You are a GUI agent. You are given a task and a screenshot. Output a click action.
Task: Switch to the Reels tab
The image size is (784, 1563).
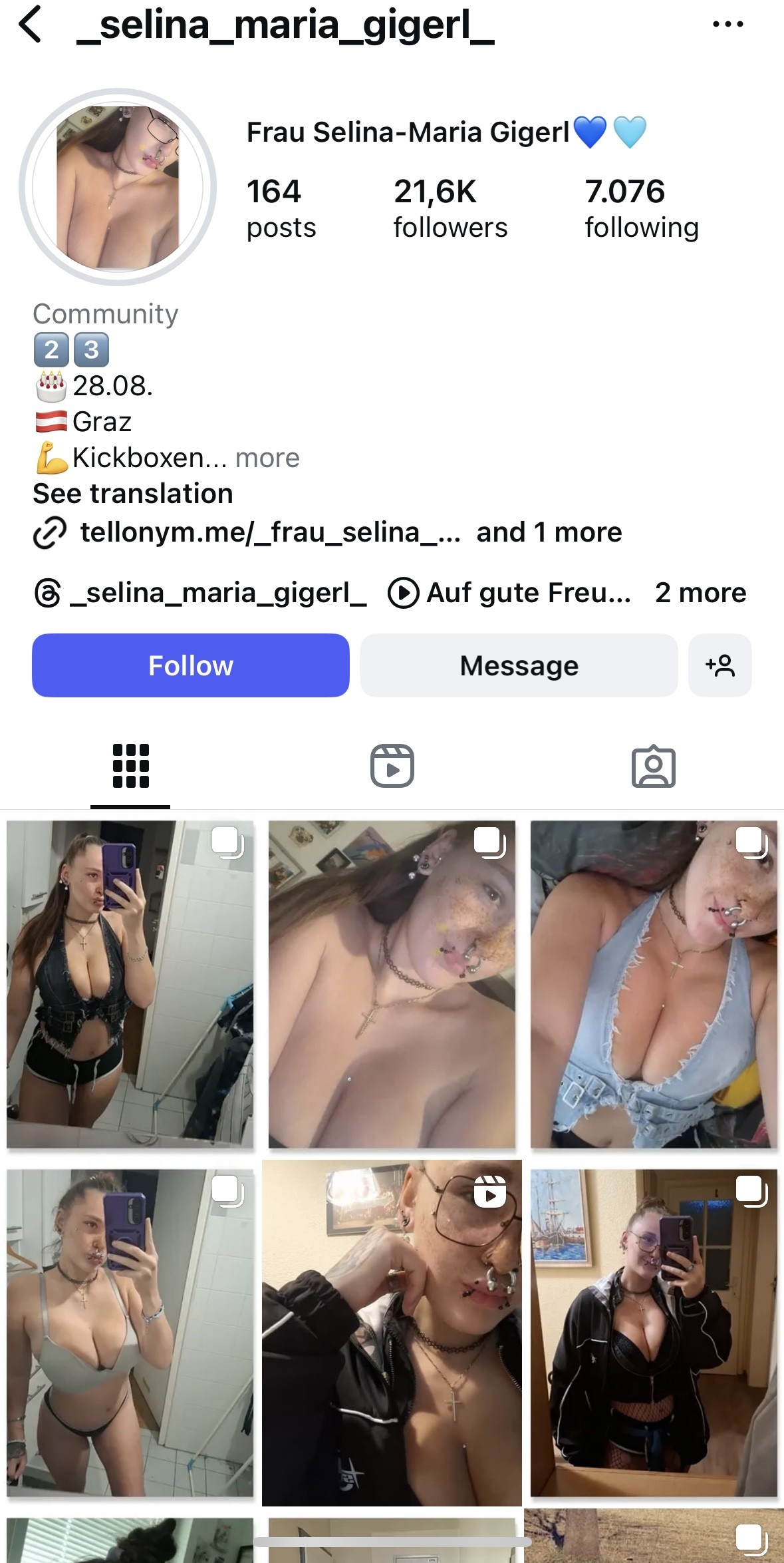pyautogui.click(x=392, y=766)
